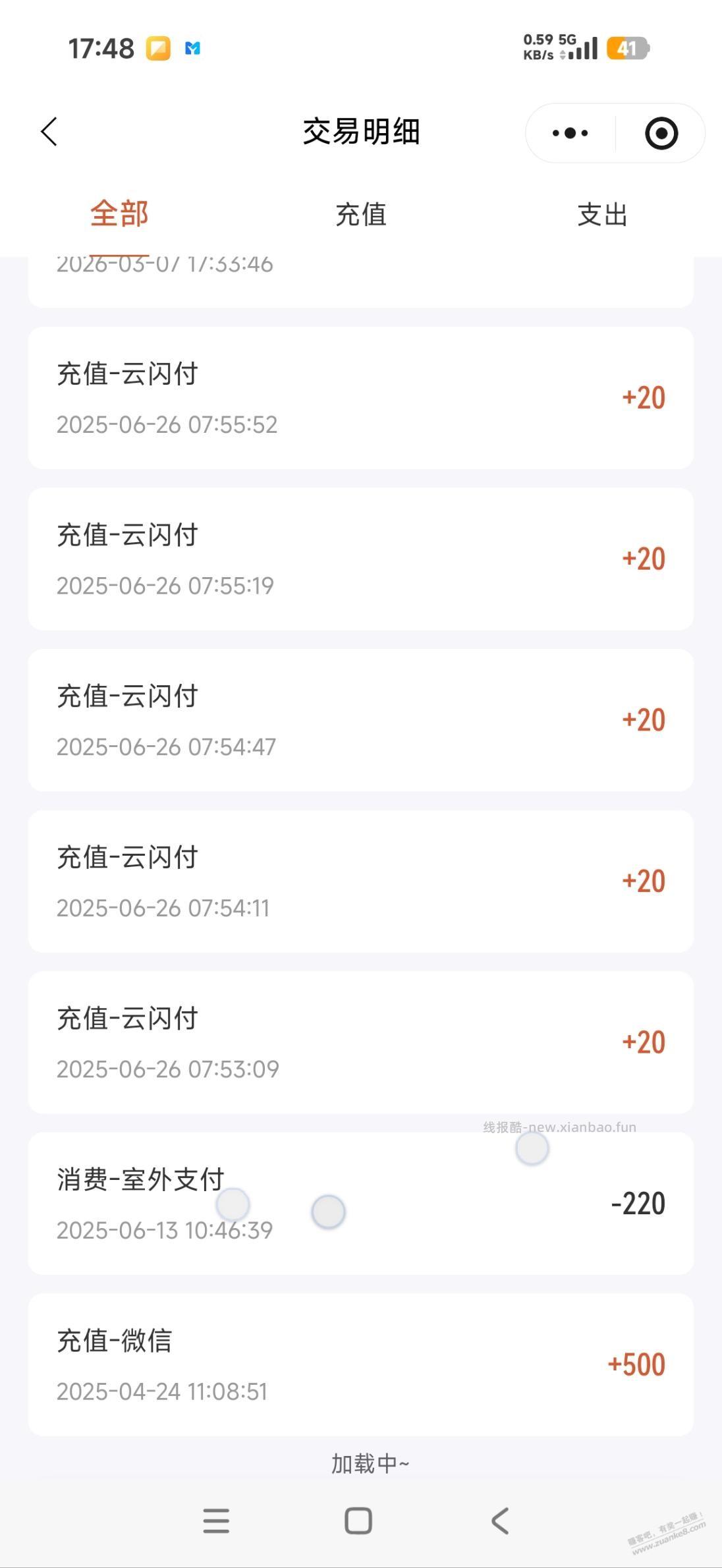Viewport: 722px width, 1568px height.
Task: Tap the recents key in navigation bar
Action: tap(216, 1521)
